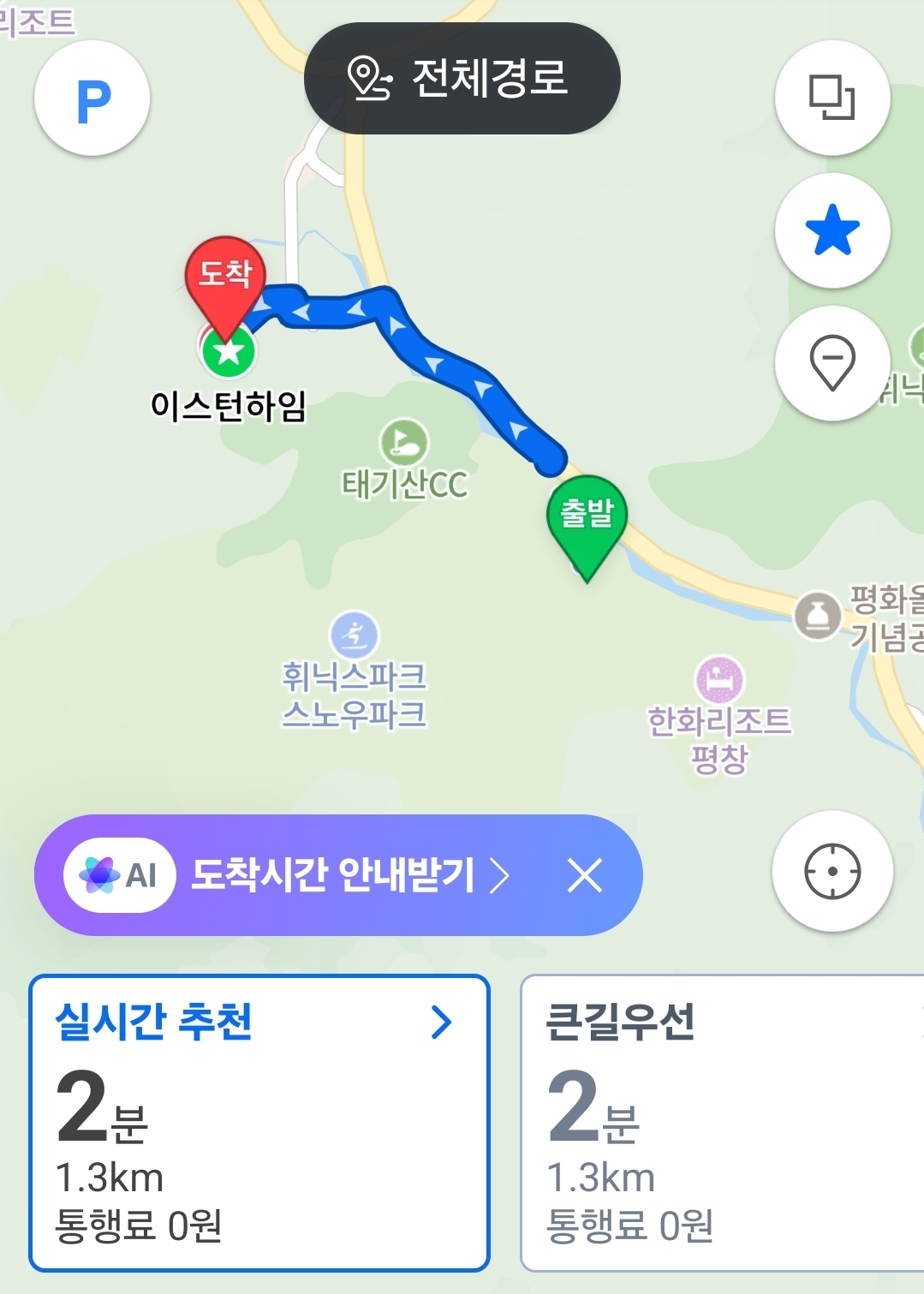Open the AI arrival notification chevron arrow
The height and width of the screenshot is (1294, 924).
click(x=503, y=876)
